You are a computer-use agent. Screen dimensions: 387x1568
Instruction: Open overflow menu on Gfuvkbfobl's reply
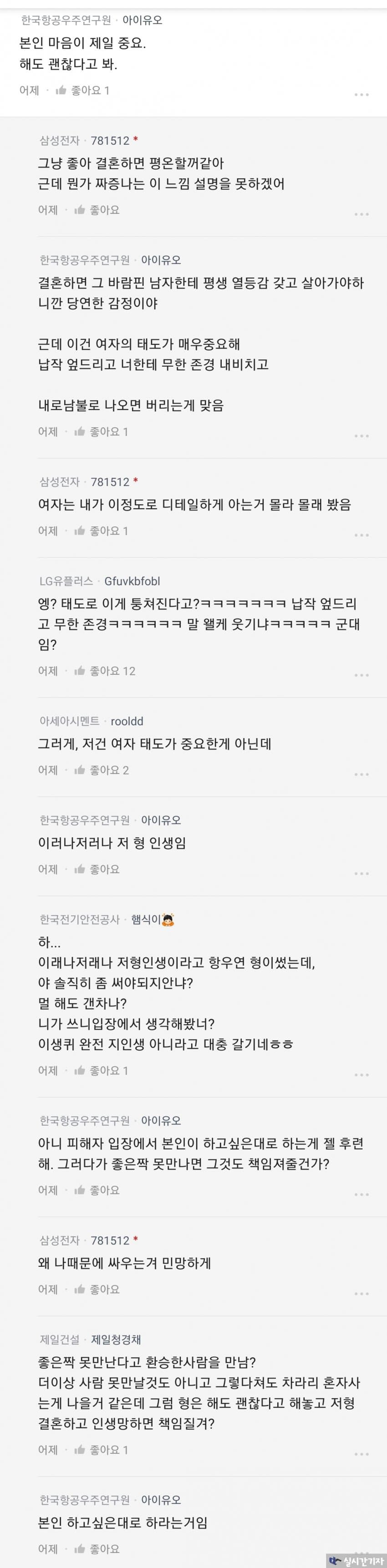coord(362,675)
